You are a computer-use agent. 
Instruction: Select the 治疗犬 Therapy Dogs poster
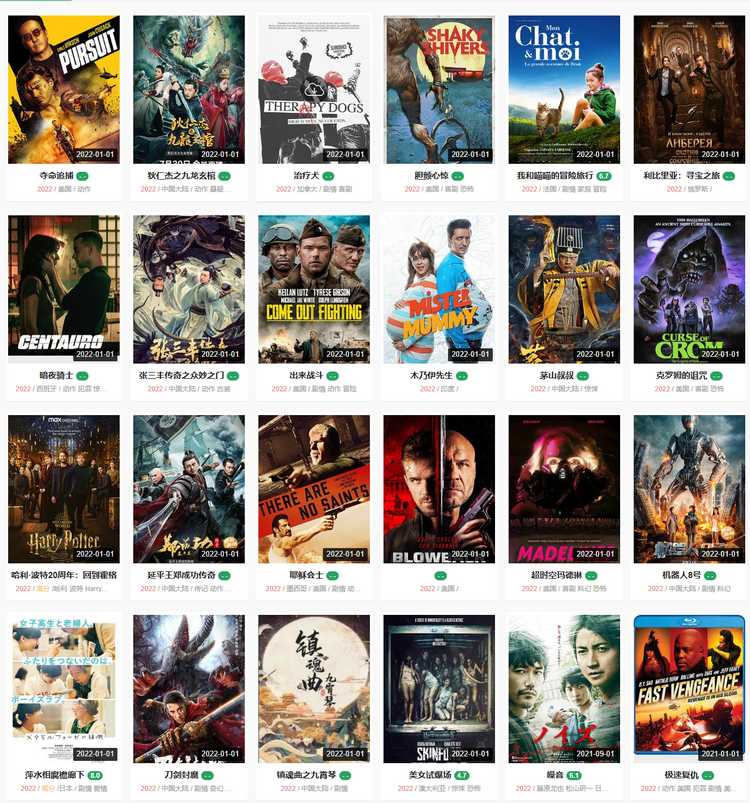pos(313,90)
